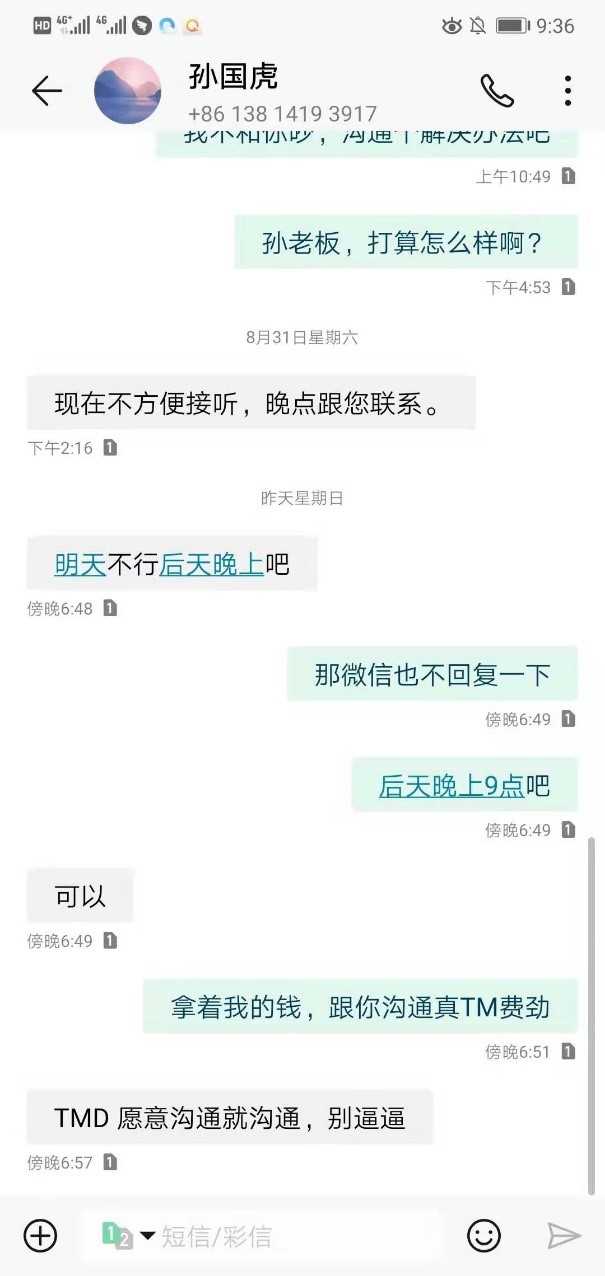
Task: Open the emoji picker
Action: coord(484,1236)
